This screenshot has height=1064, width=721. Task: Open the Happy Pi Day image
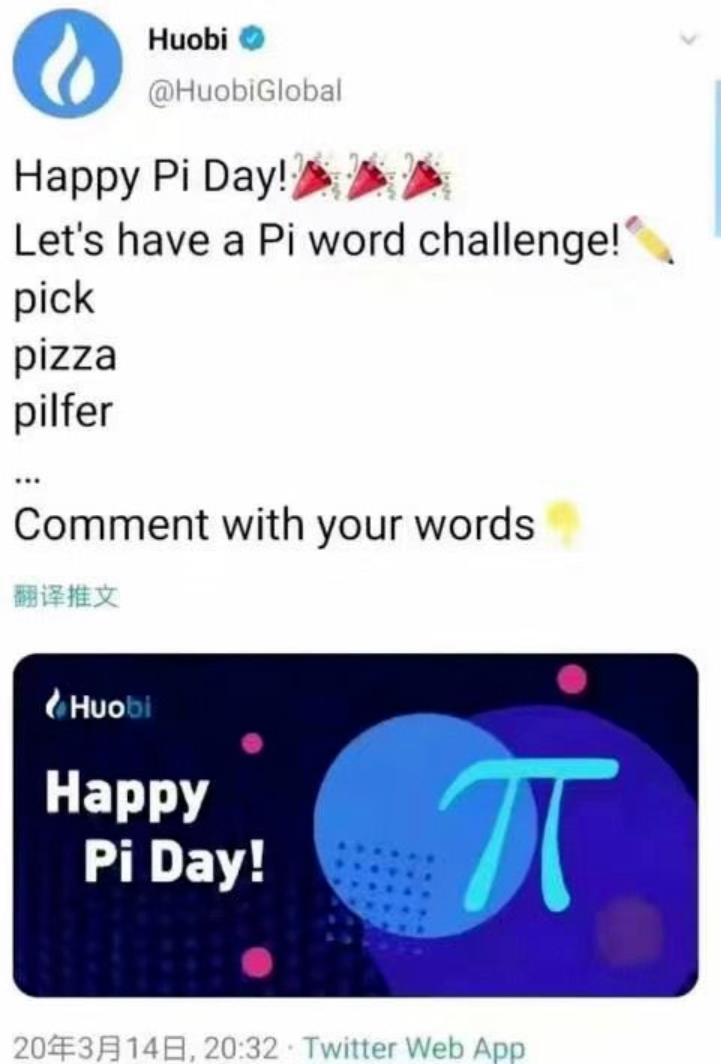pyautogui.click(x=355, y=825)
